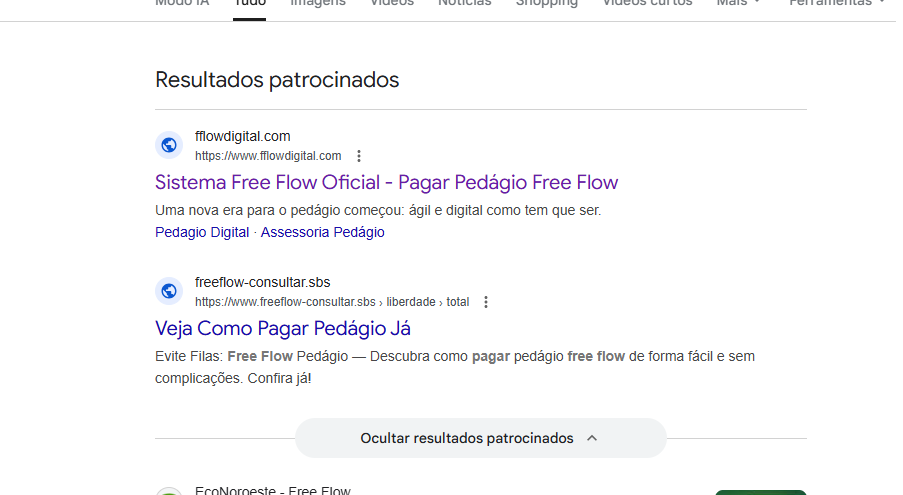The width and height of the screenshot is (903, 495).
Task: Switch to the Imagens tab
Action: tap(318, 3)
